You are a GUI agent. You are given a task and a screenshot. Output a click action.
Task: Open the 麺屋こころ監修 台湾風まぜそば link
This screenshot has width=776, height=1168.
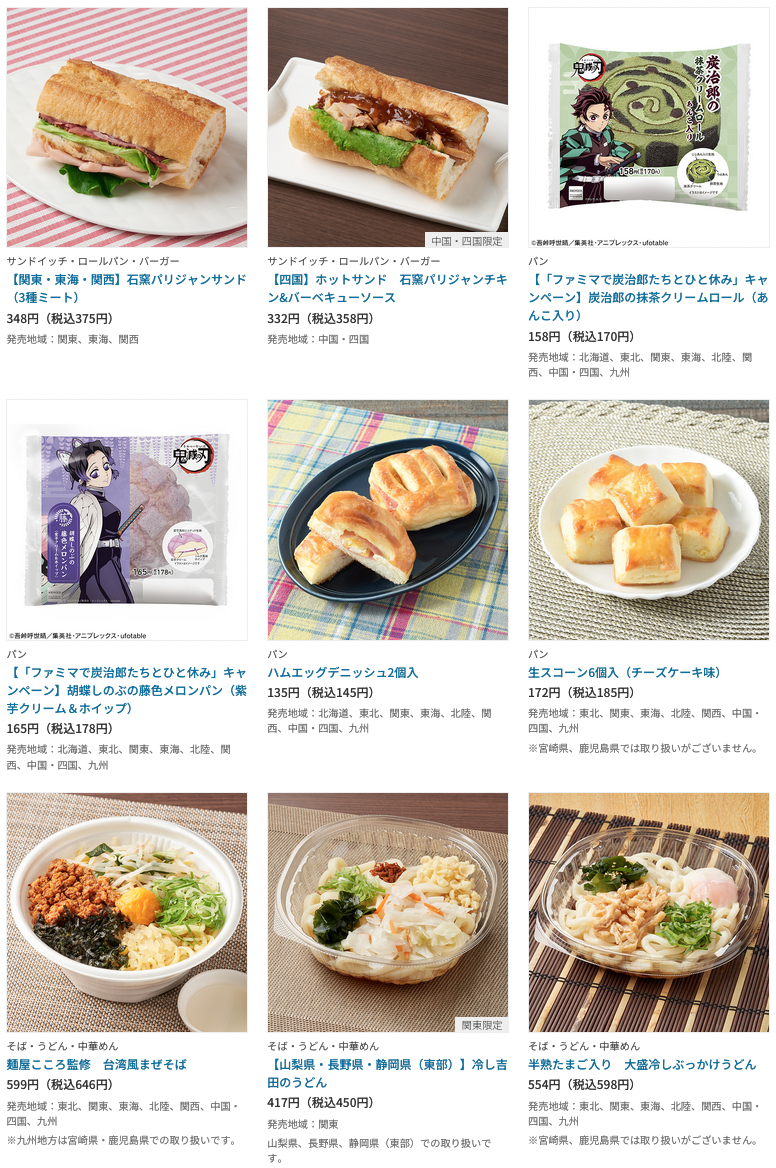click(x=97, y=1064)
